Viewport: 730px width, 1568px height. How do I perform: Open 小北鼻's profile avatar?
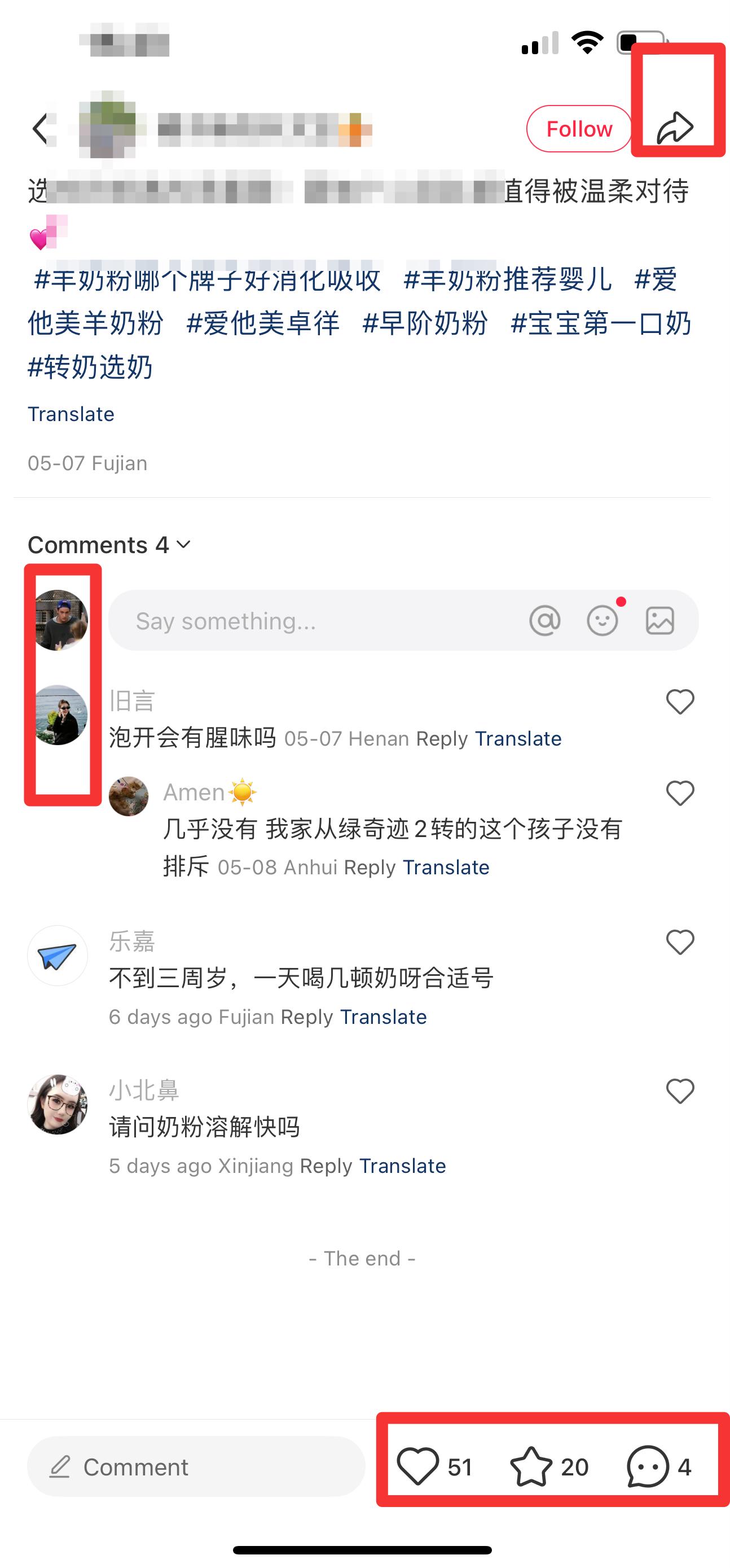point(58,1103)
